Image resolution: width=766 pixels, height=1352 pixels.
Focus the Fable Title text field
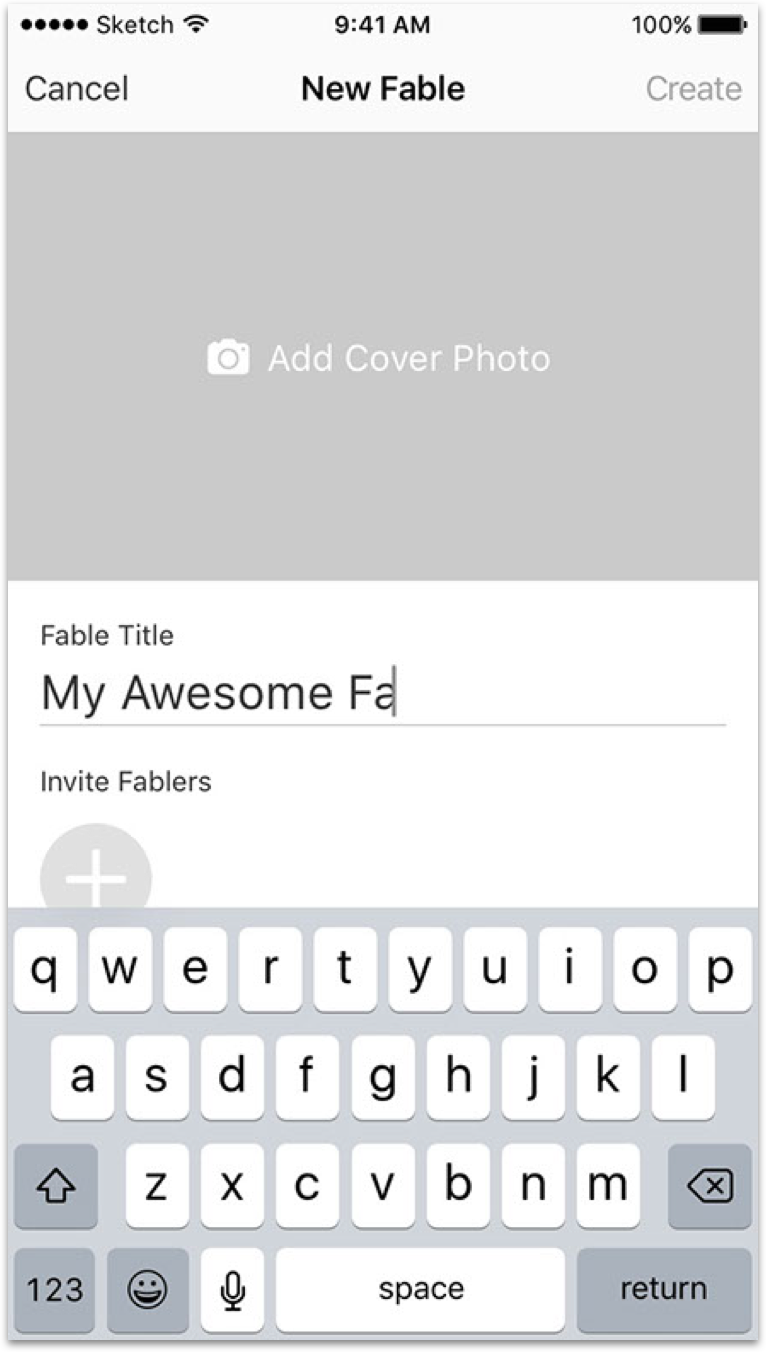[383, 693]
